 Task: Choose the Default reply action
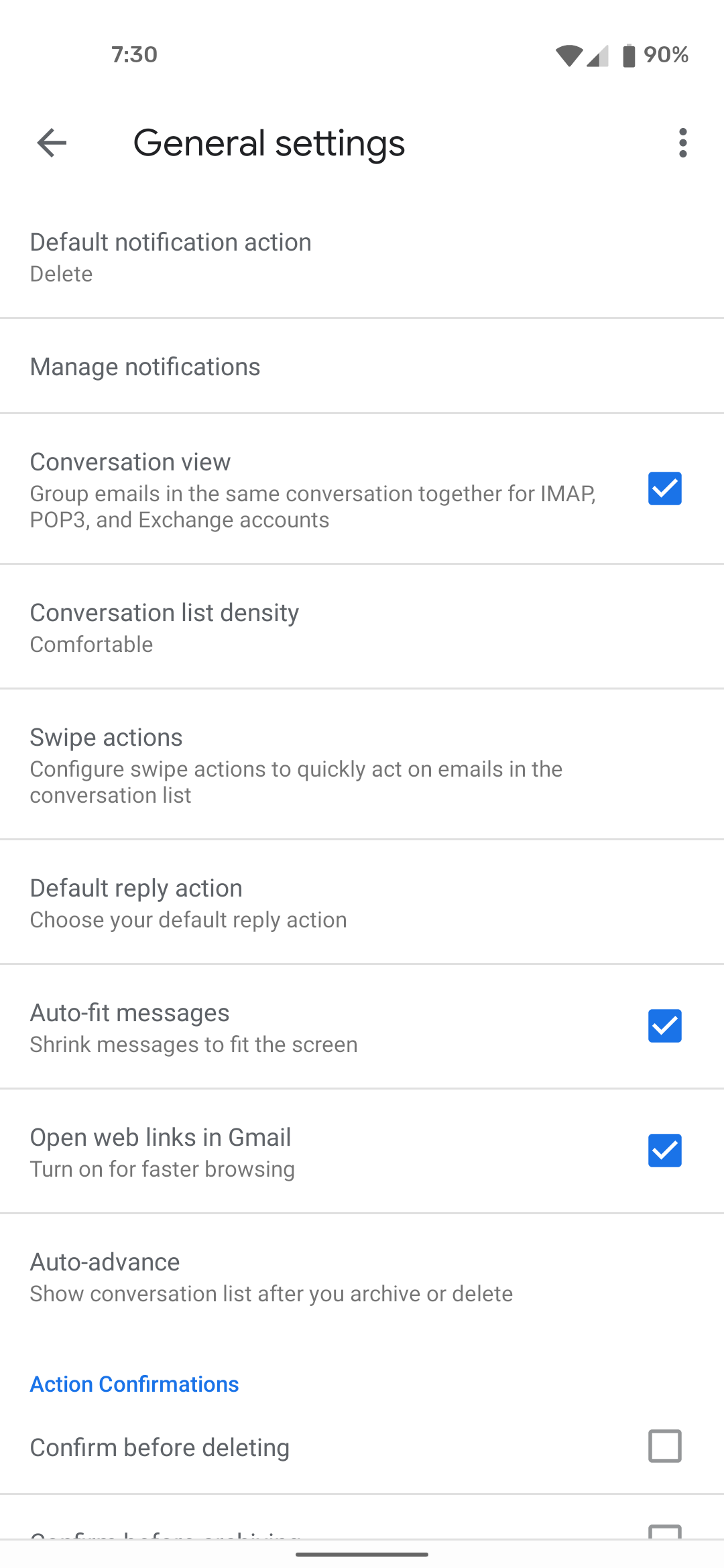coord(362,903)
